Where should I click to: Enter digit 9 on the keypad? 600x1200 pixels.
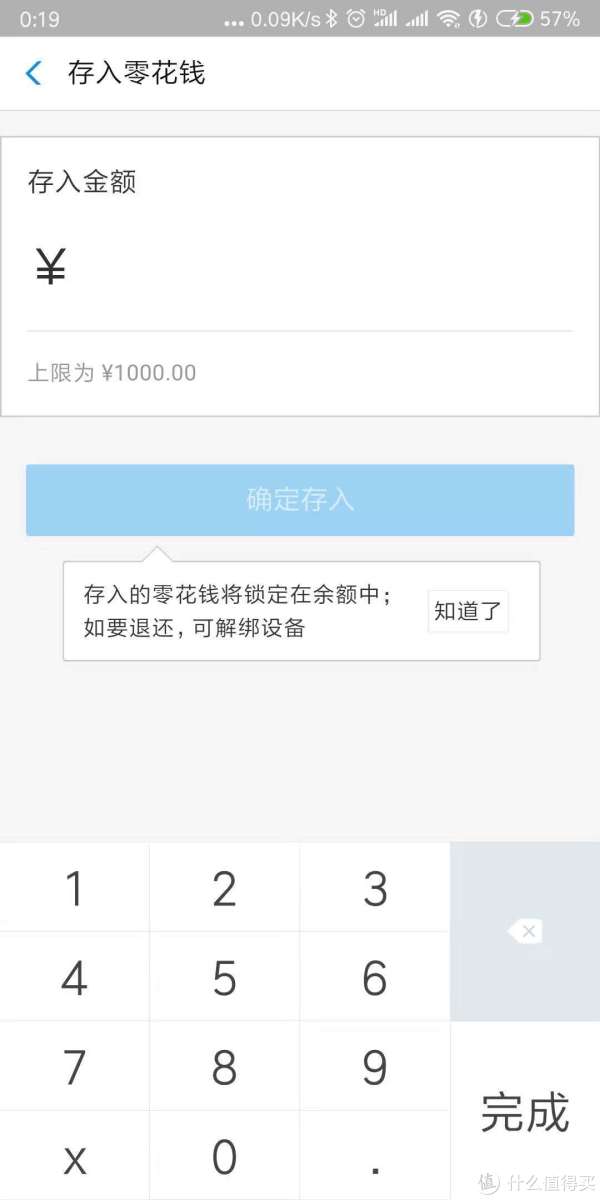(x=375, y=1068)
